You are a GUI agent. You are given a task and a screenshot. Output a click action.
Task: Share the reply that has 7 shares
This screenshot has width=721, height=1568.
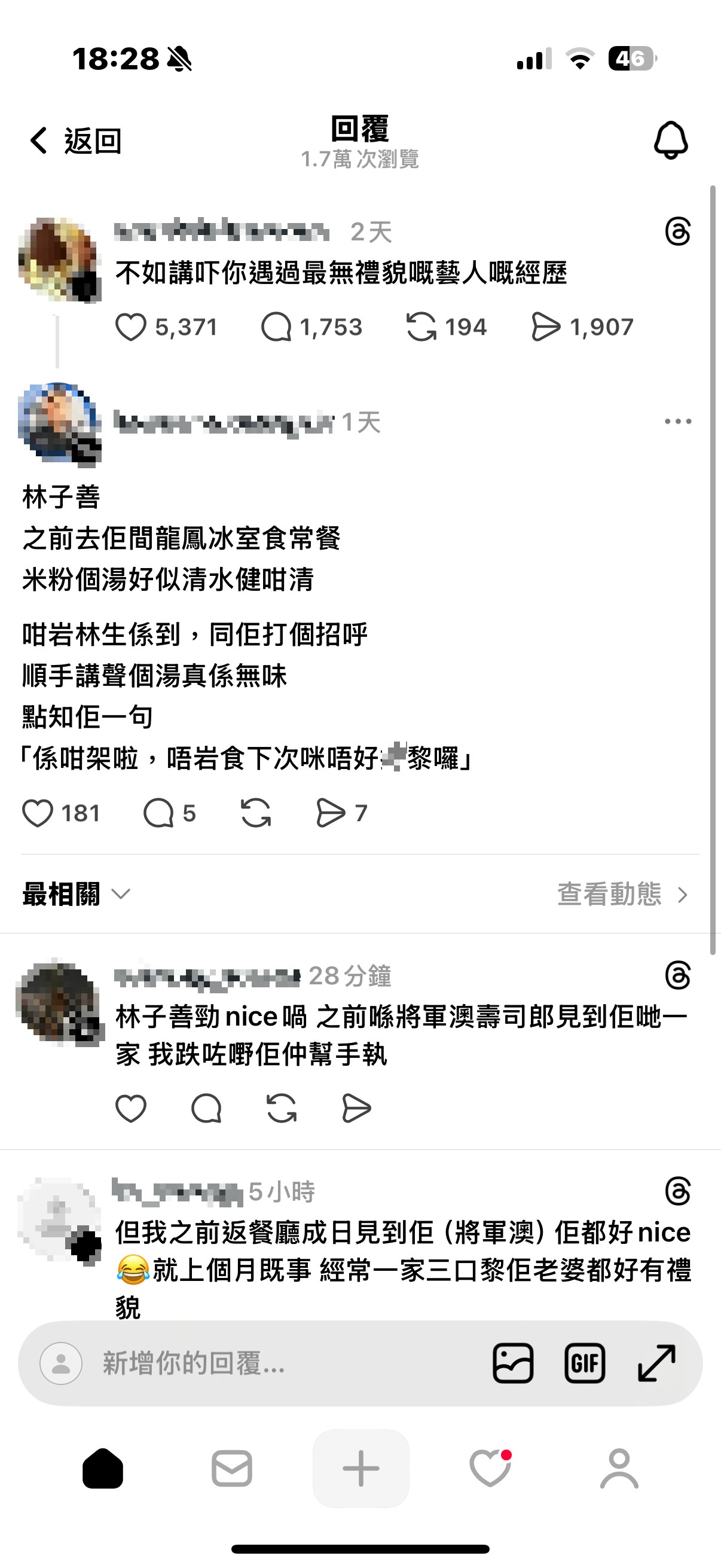click(x=331, y=813)
